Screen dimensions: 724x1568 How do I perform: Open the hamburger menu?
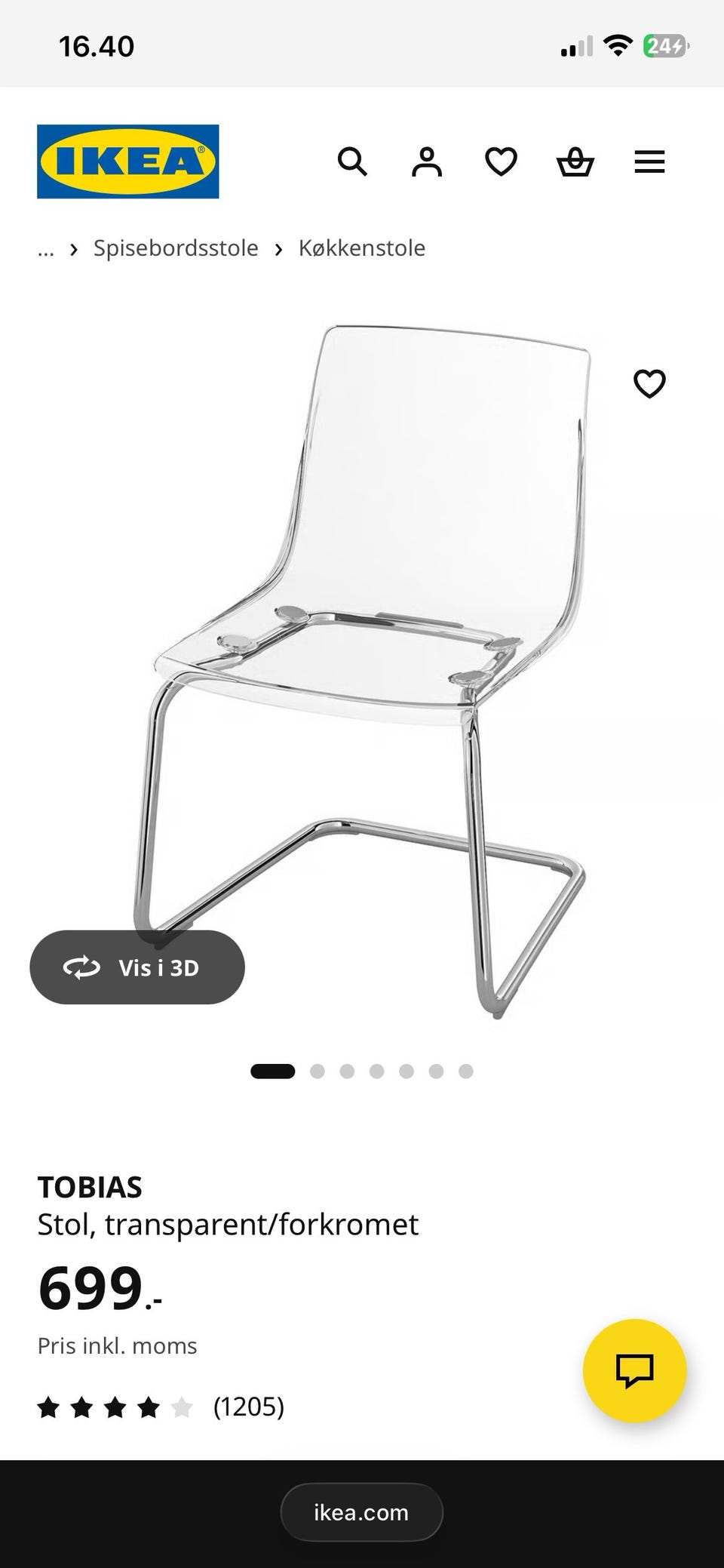pyautogui.click(x=649, y=161)
